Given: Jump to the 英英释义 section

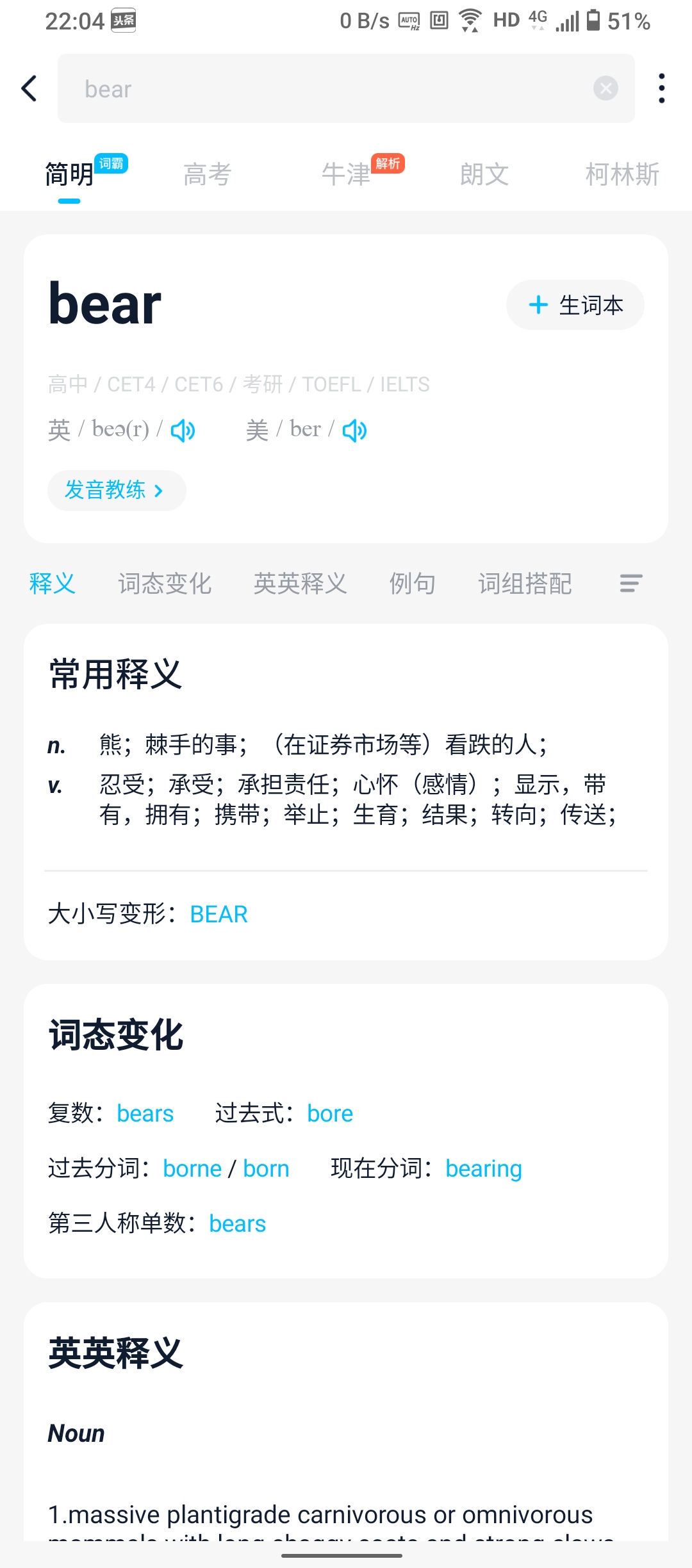Looking at the screenshot, I should (301, 584).
